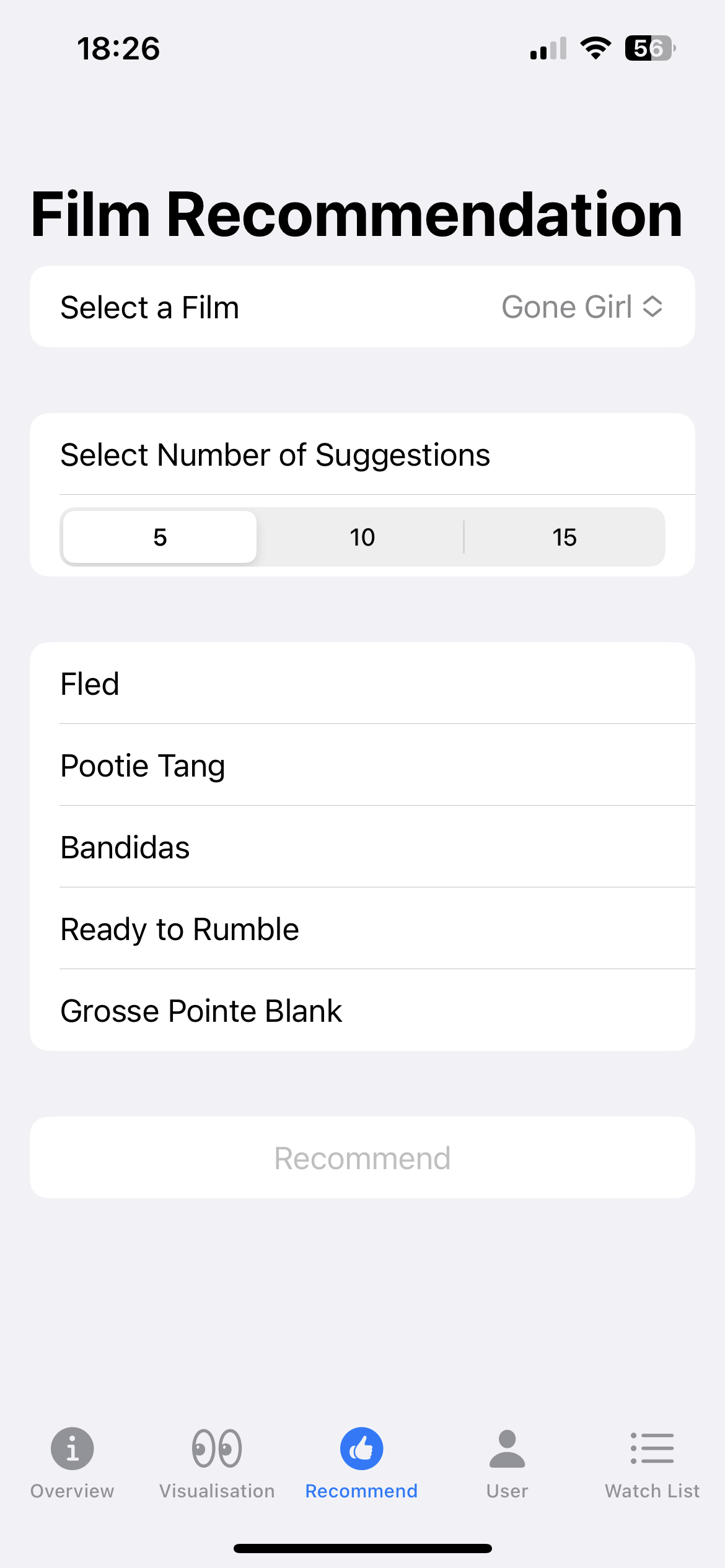The width and height of the screenshot is (725, 1568).
Task: Choose 10 suggestions
Action: (x=362, y=537)
